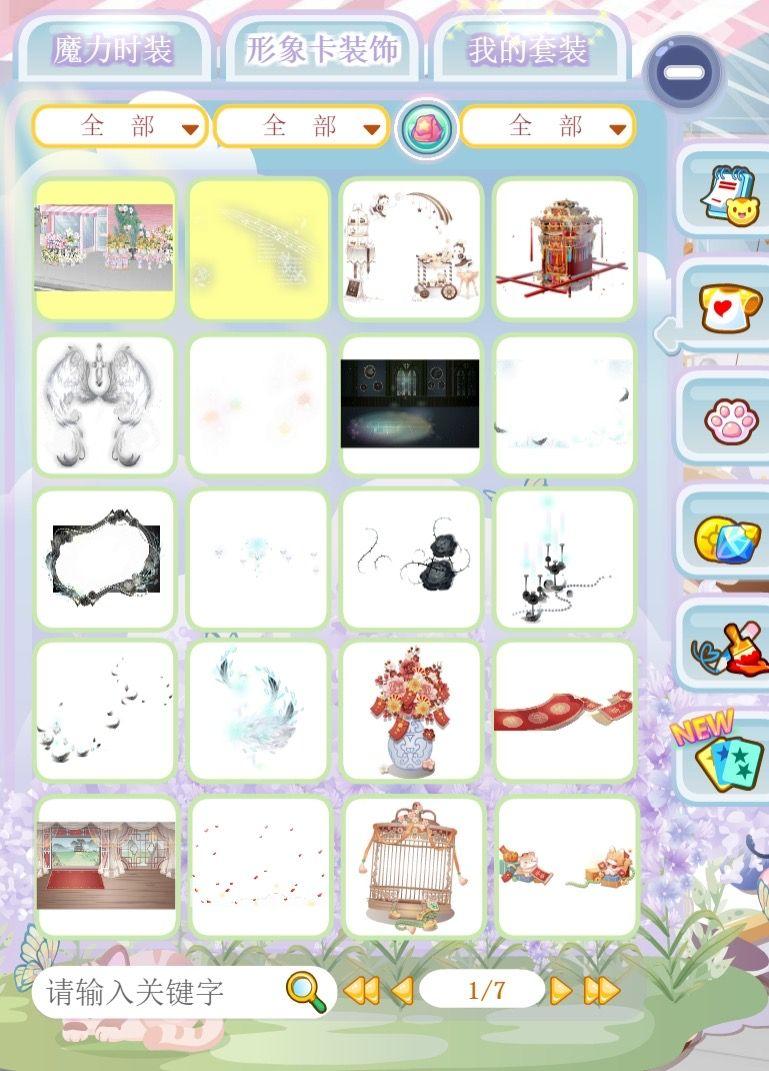Select the ornate black frame item
The image size is (769, 1071).
click(105, 558)
